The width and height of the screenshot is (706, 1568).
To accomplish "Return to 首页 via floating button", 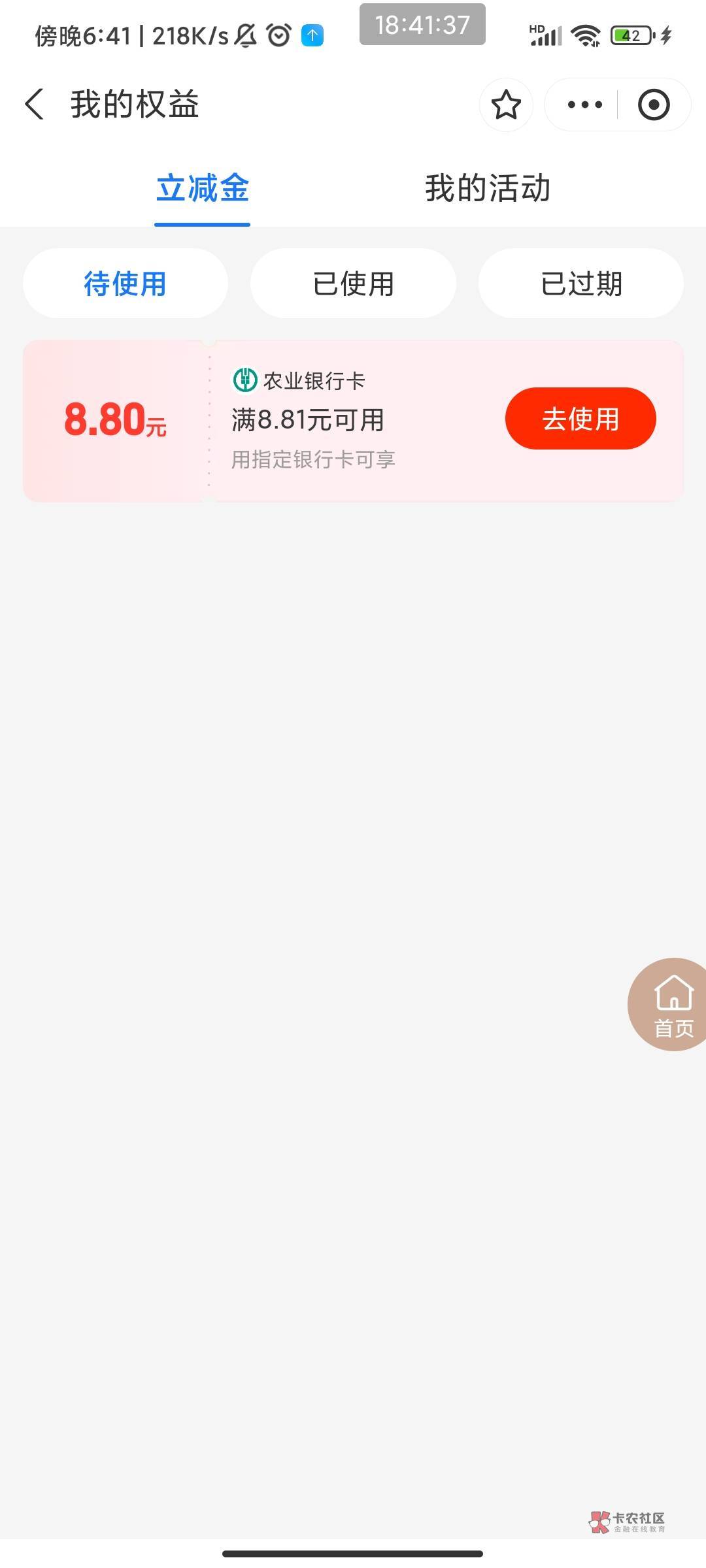I will (x=670, y=1004).
